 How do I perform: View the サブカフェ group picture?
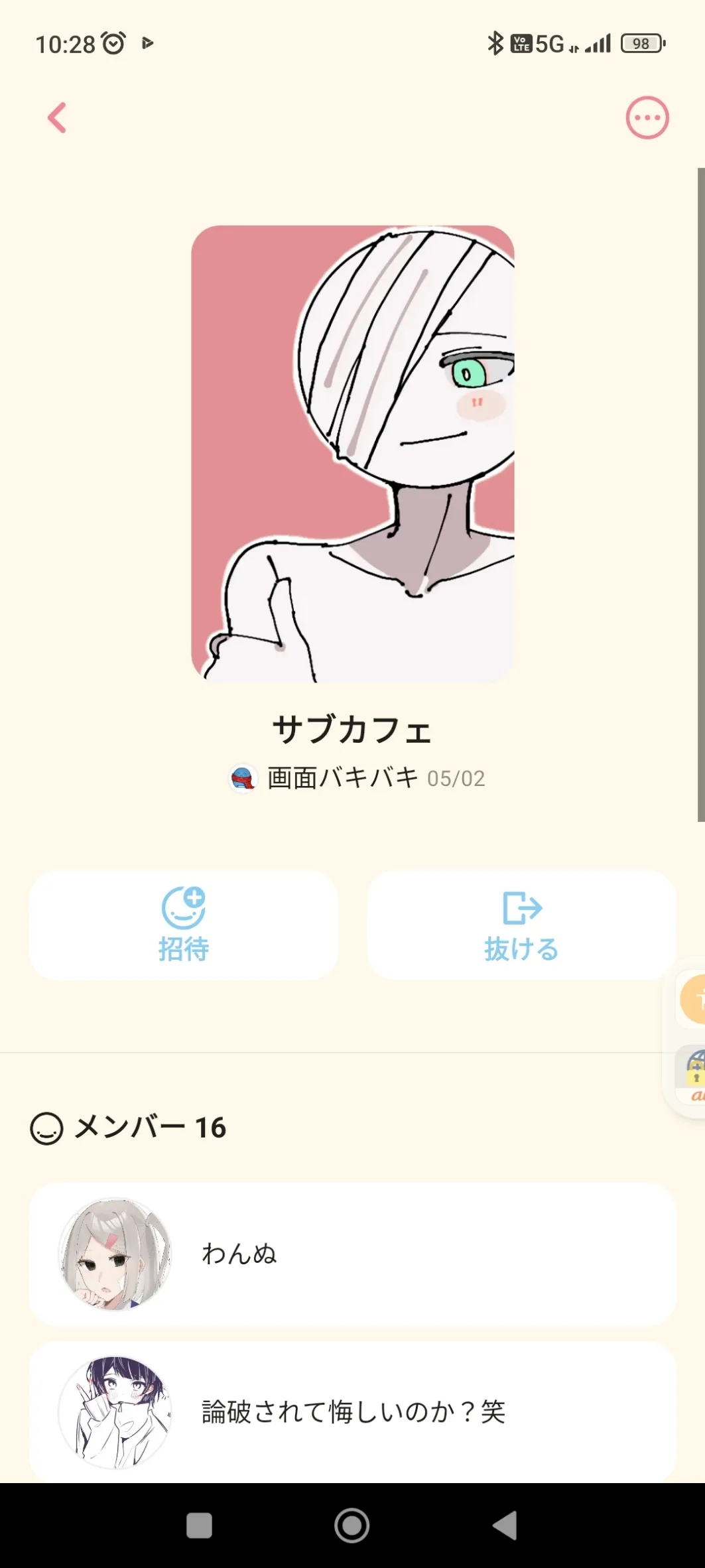353,454
